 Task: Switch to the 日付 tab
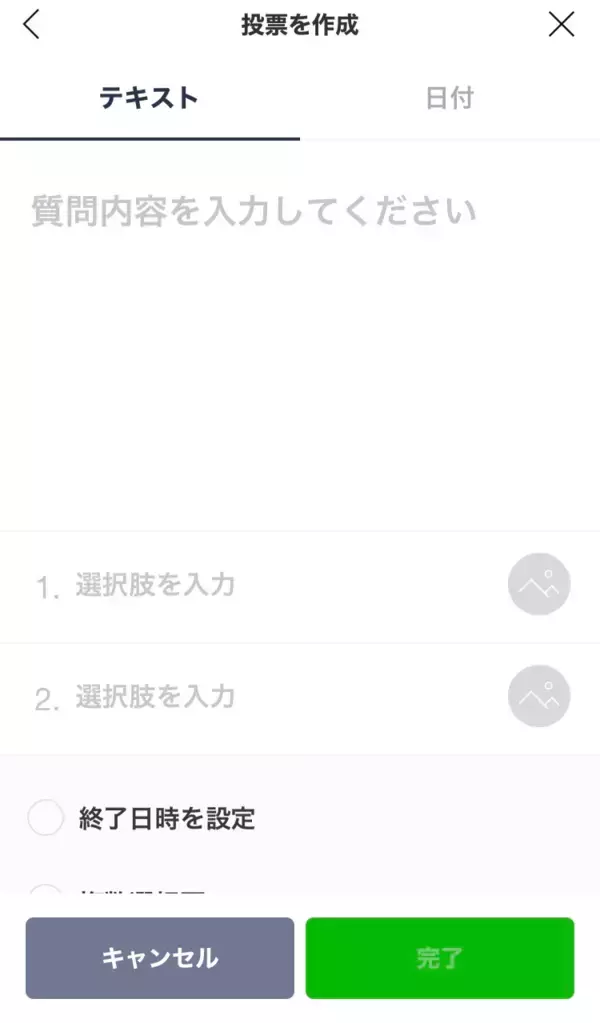pyautogui.click(x=449, y=98)
